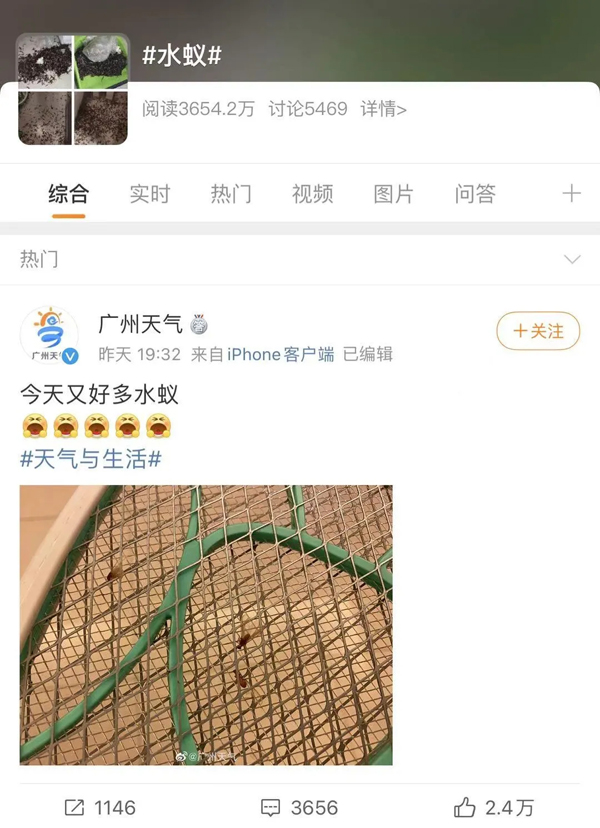Open the #天气与生活# hashtag link
The width and height of the screenshot is (600, 828).
point(91,459)
